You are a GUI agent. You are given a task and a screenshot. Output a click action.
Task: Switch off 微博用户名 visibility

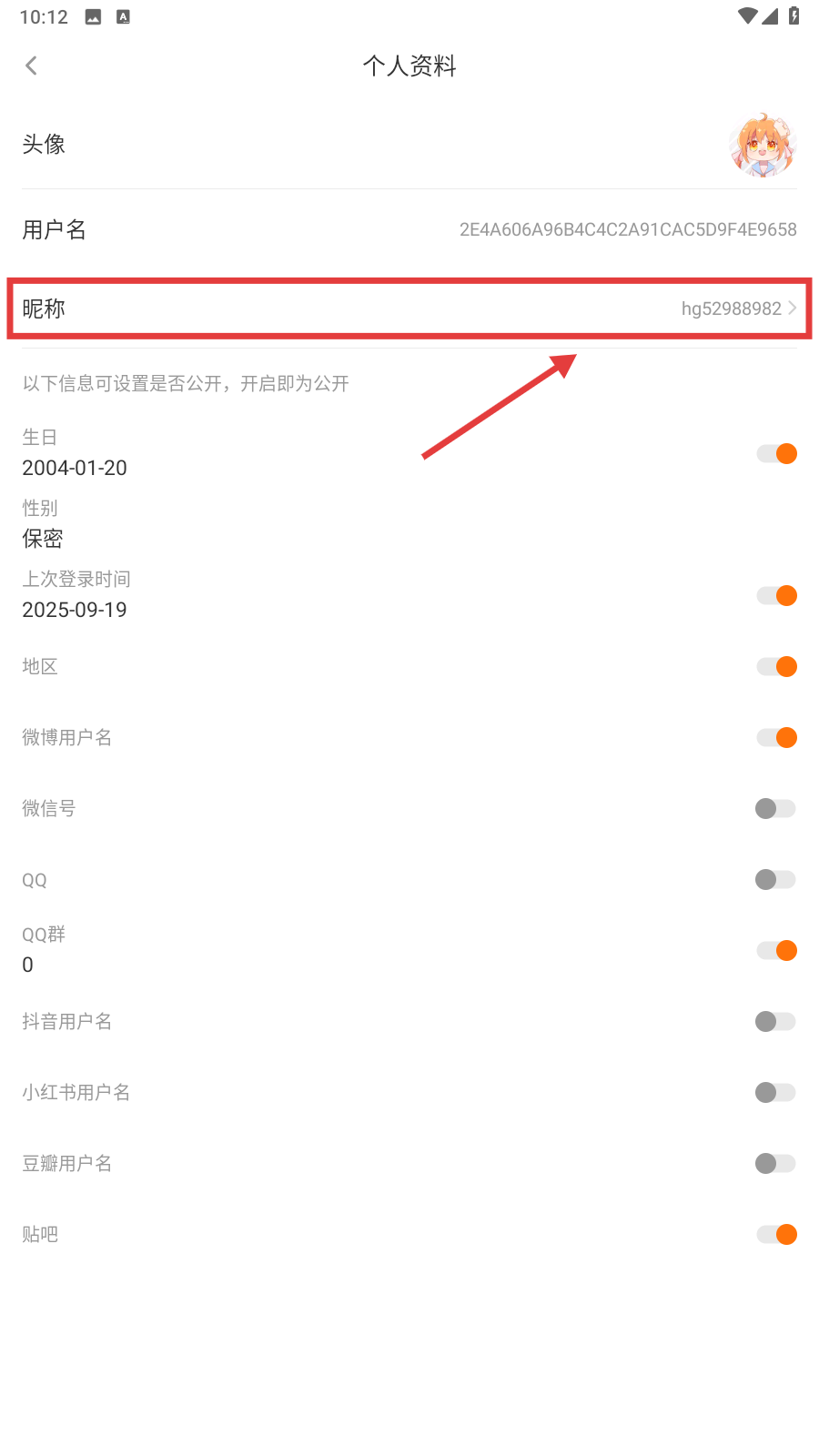click(x=776, y=737)
